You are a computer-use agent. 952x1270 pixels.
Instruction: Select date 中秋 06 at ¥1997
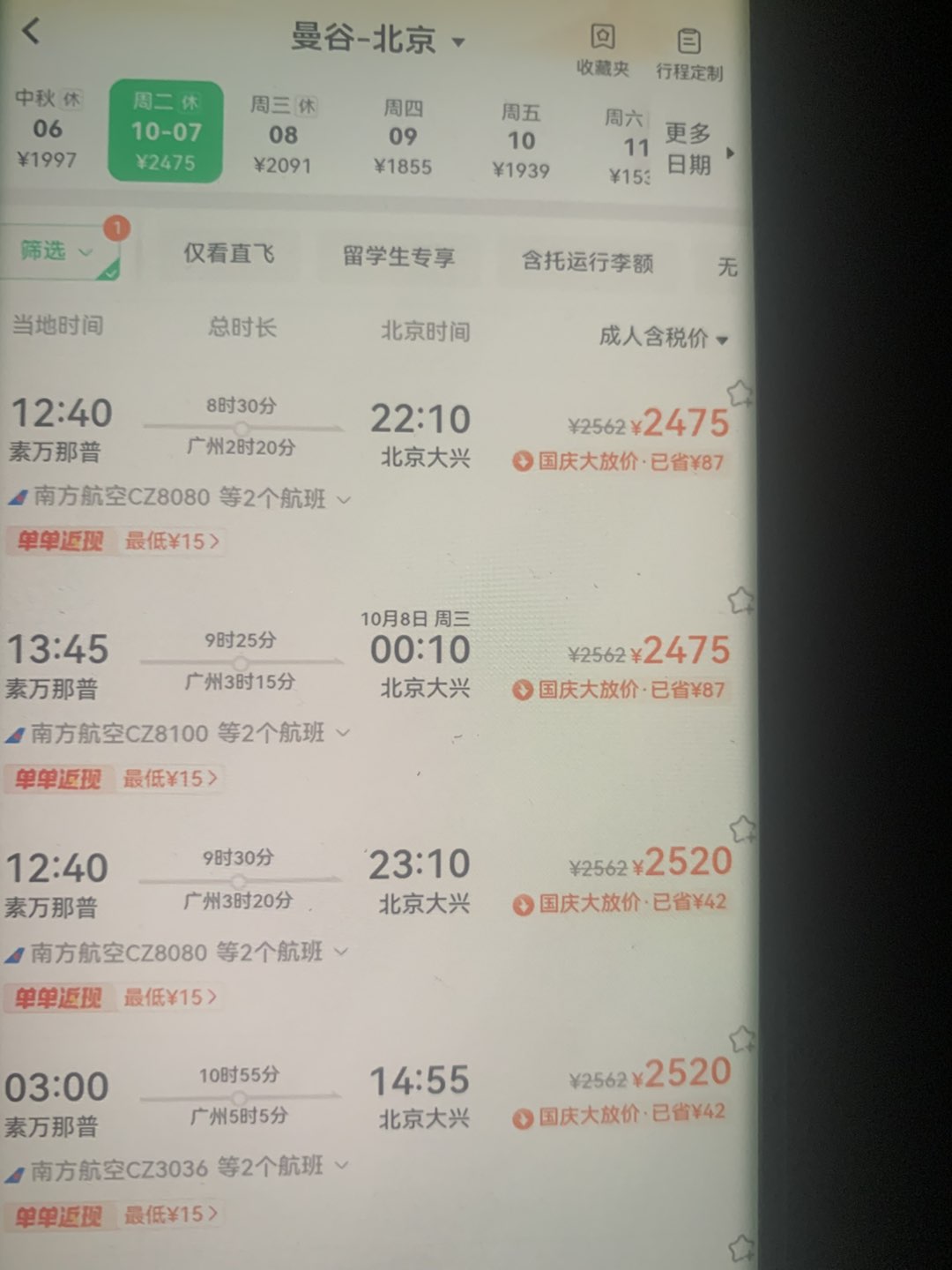(x=48, y=129)
